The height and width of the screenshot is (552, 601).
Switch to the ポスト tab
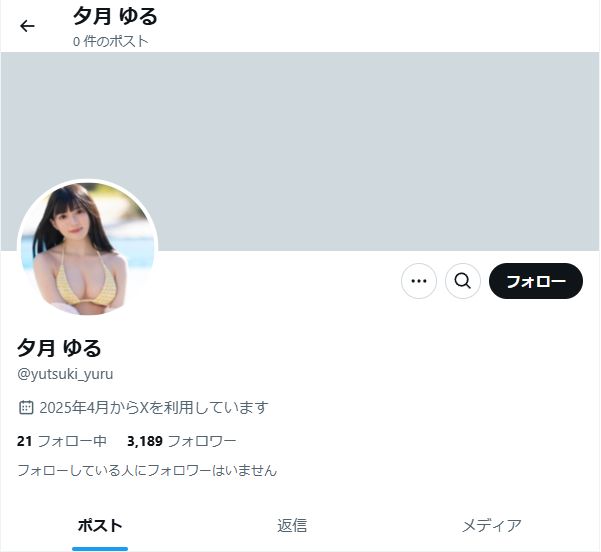pyautogui.click(x=100, y=525)
